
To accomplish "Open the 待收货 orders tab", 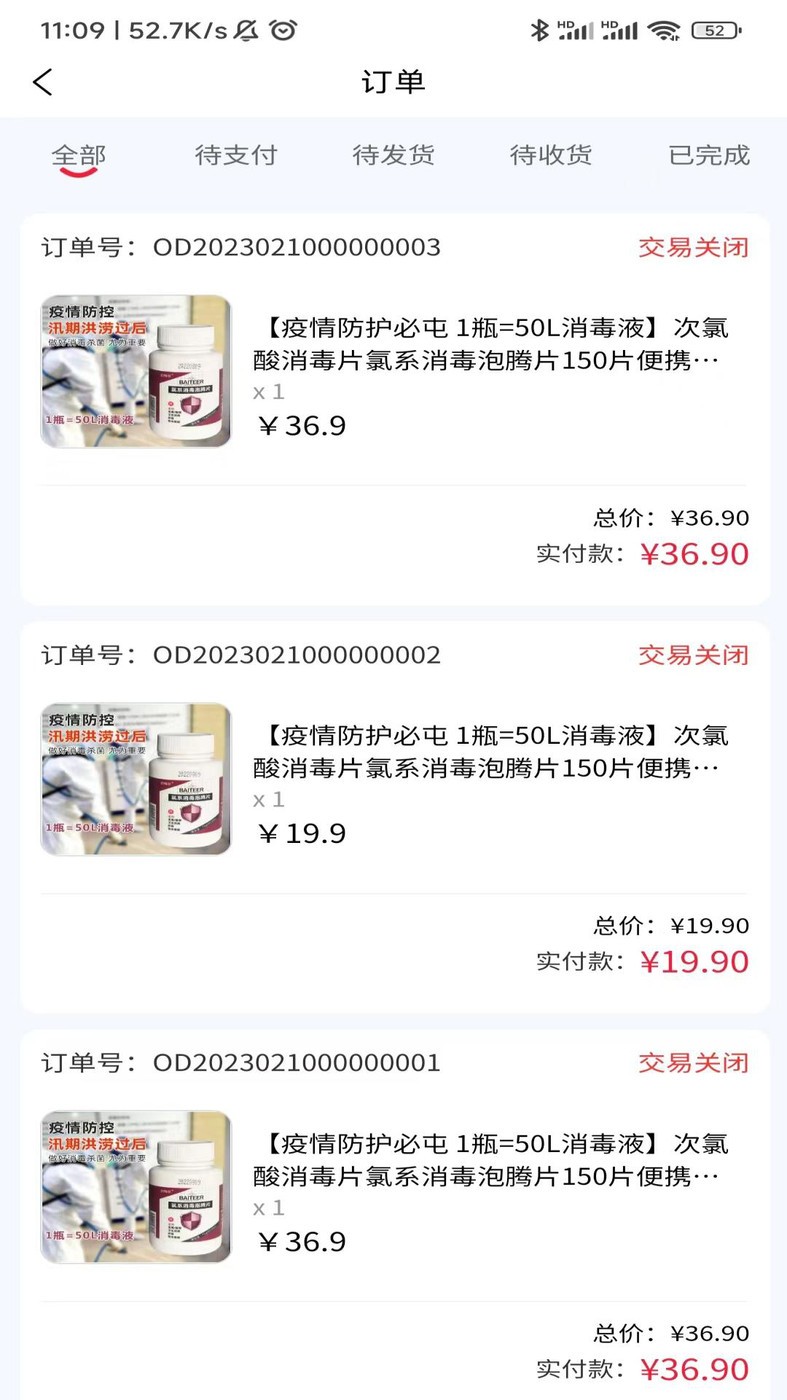I will (550, 155).
